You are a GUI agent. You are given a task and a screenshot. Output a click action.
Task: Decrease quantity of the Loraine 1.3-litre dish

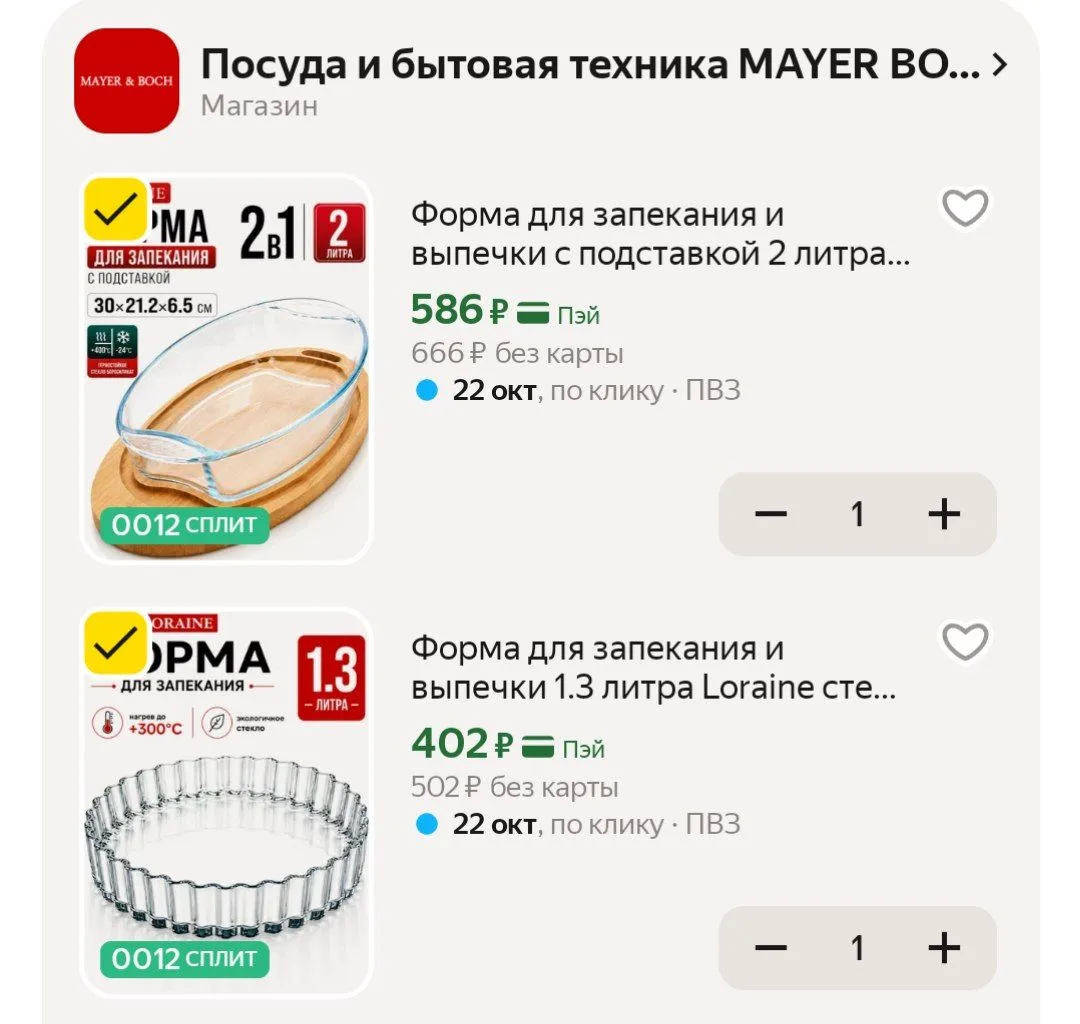771,948
